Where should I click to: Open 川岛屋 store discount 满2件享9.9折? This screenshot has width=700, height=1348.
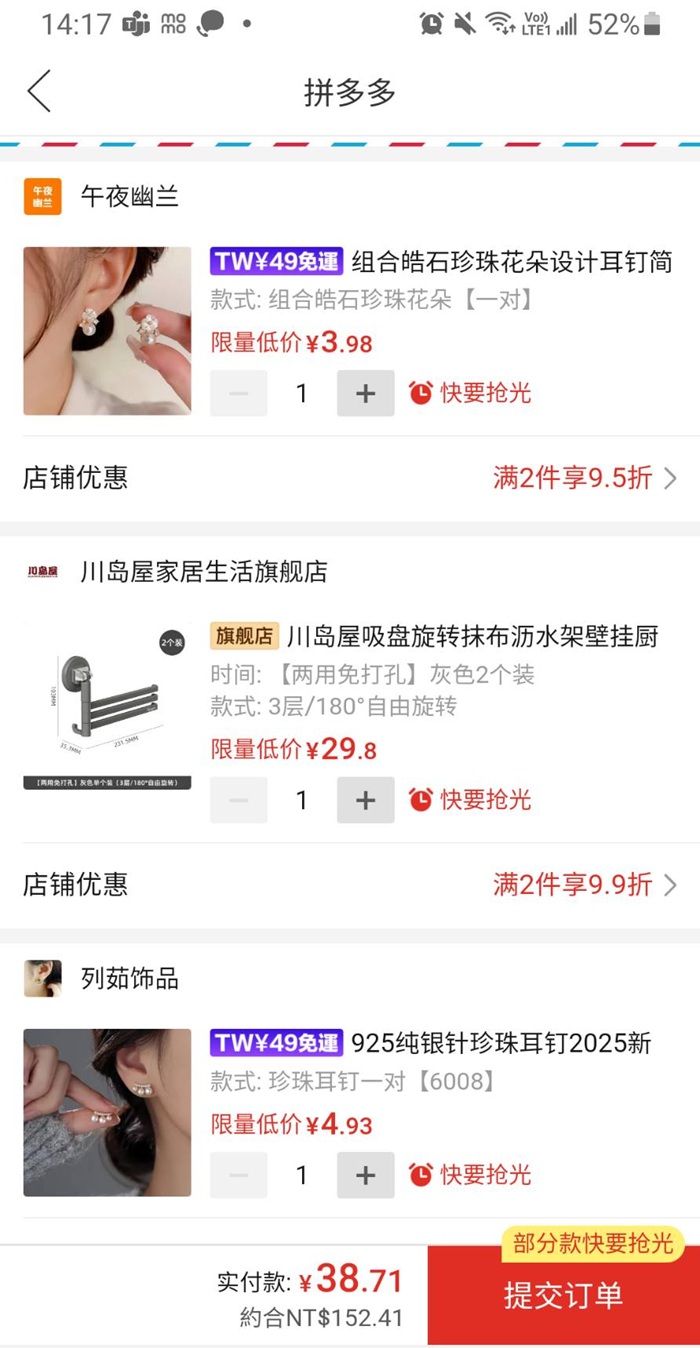tap(584, 884)
